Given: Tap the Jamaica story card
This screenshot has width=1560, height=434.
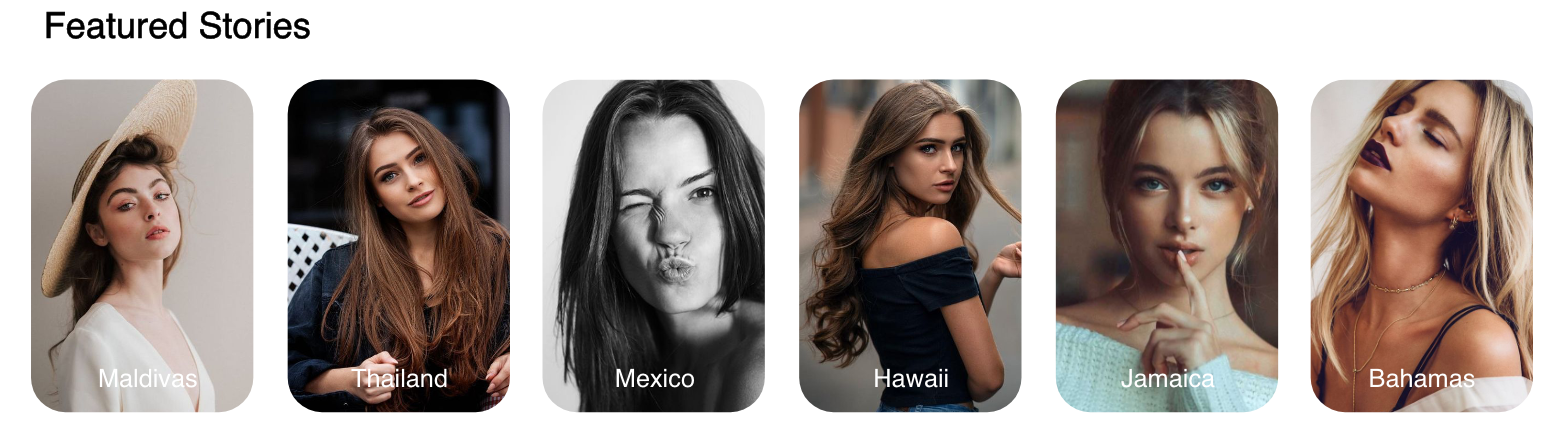Looking at the screenshot, I should (x=1166, y=245).
